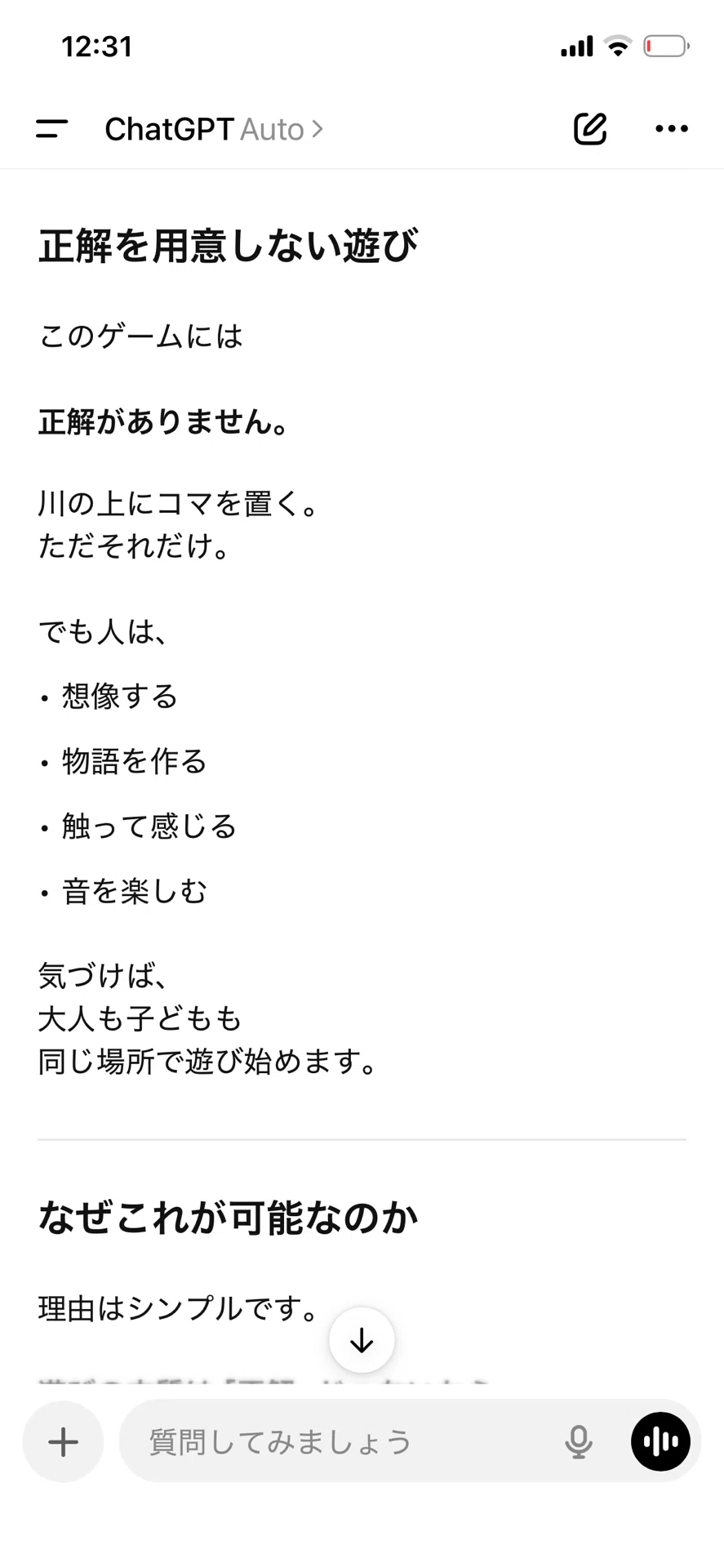Tap the plus attach button
724x1568 pixels.
63,1442
